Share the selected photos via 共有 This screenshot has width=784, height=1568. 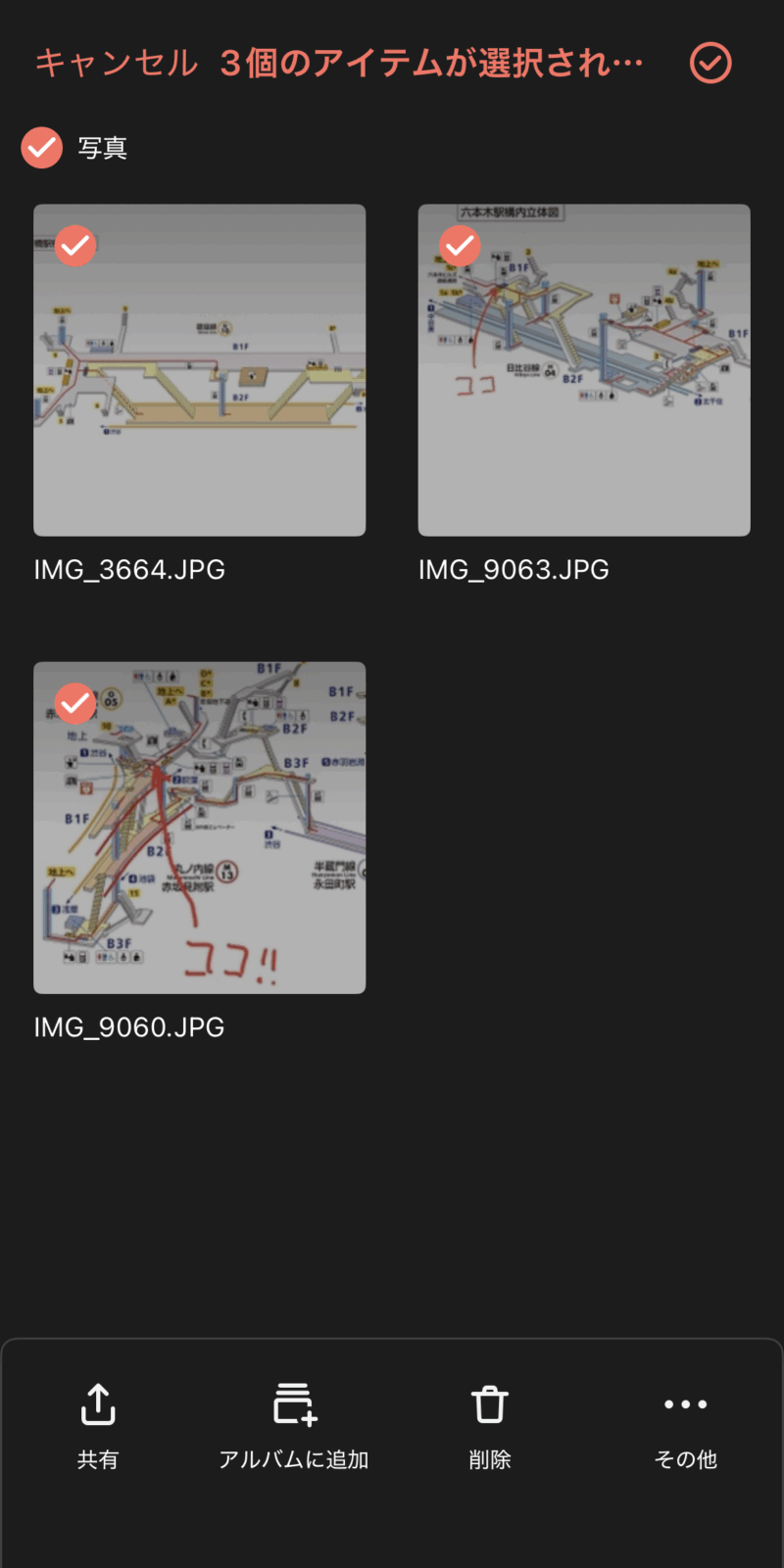point(98,1425)
